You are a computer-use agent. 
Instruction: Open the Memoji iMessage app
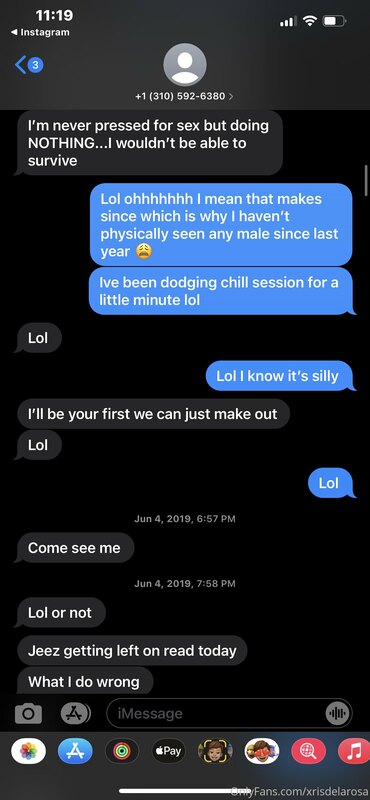tap(215, 751)
